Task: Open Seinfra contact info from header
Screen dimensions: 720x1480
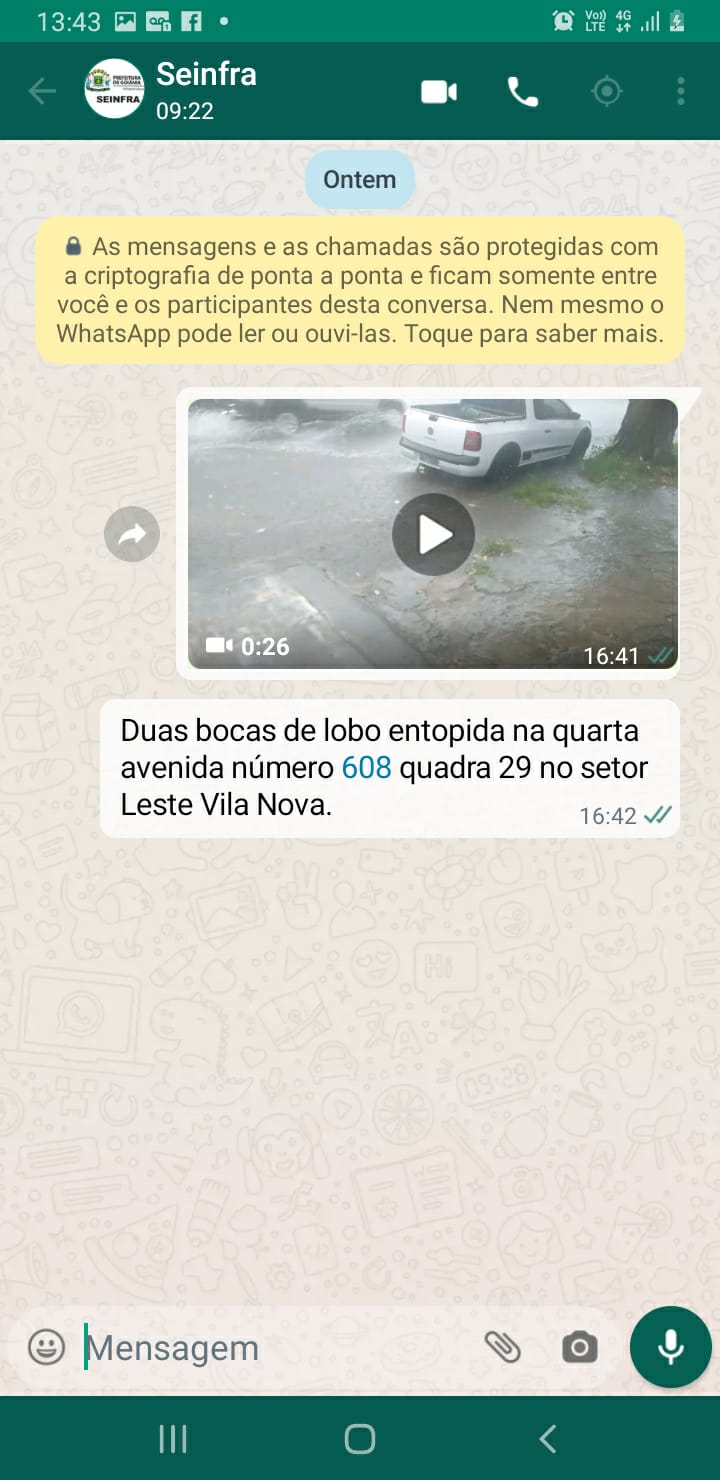Action: pyautogui.click(x=206, y=90)
